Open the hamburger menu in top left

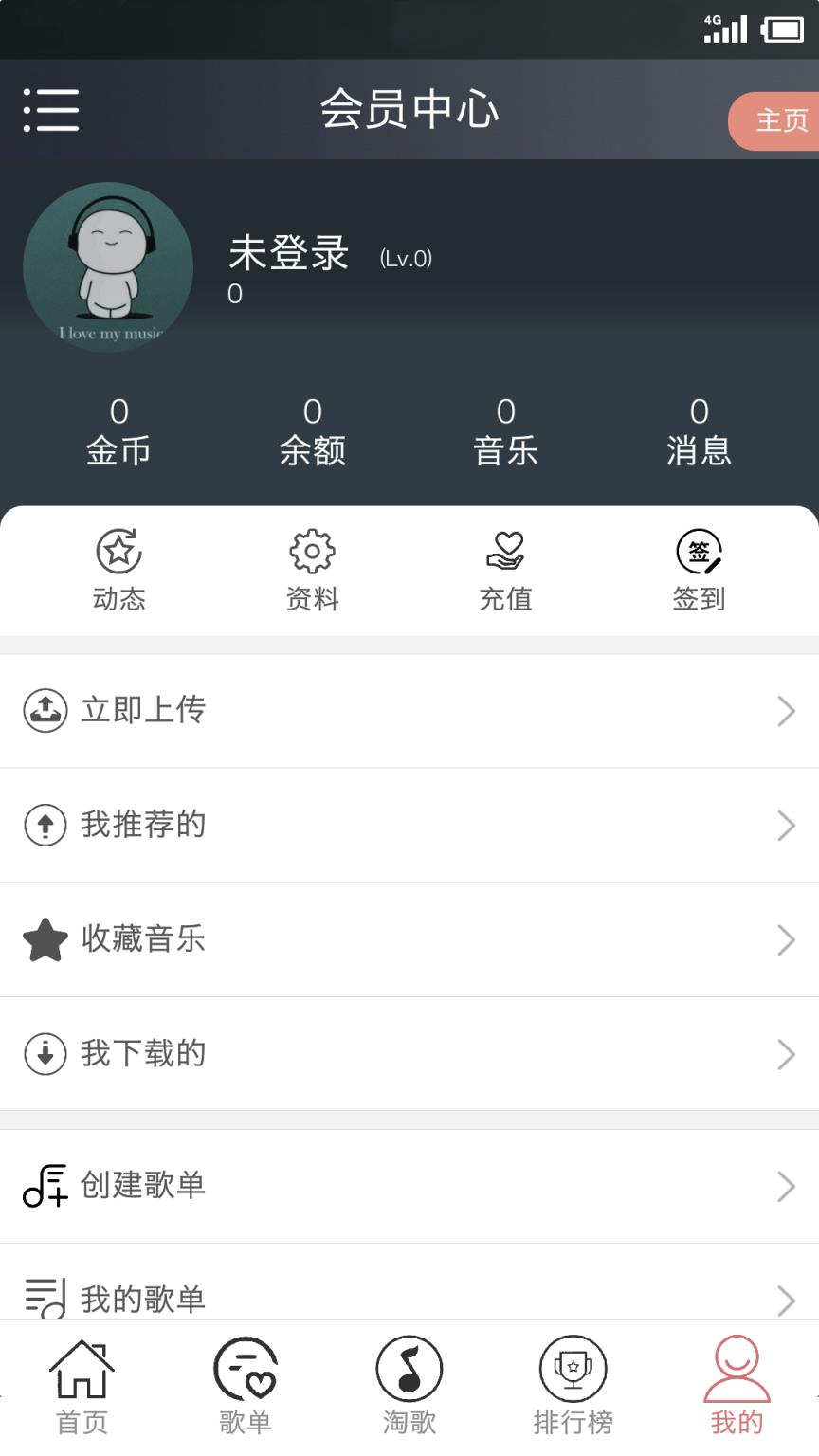coord(52,109)
